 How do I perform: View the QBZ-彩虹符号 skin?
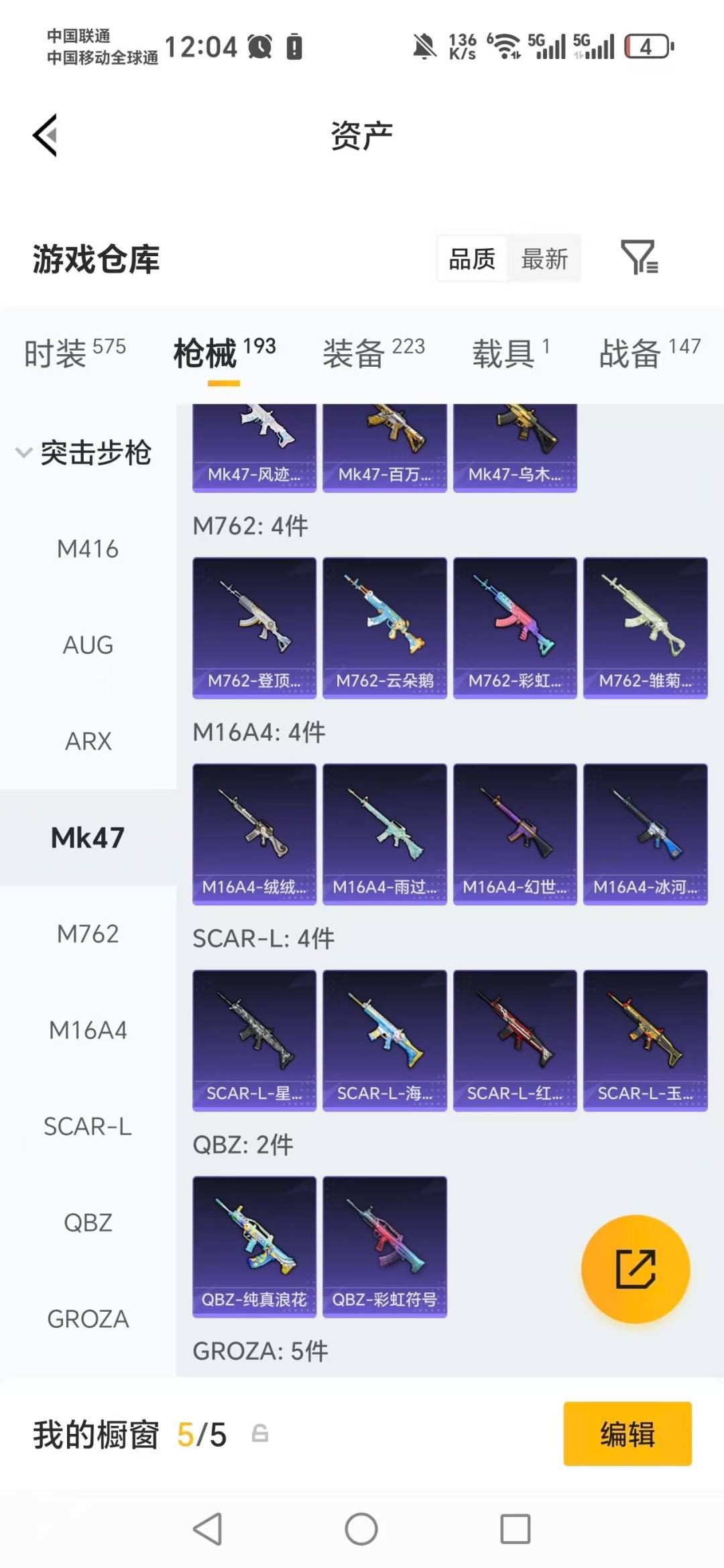[x=384, y=1246]
